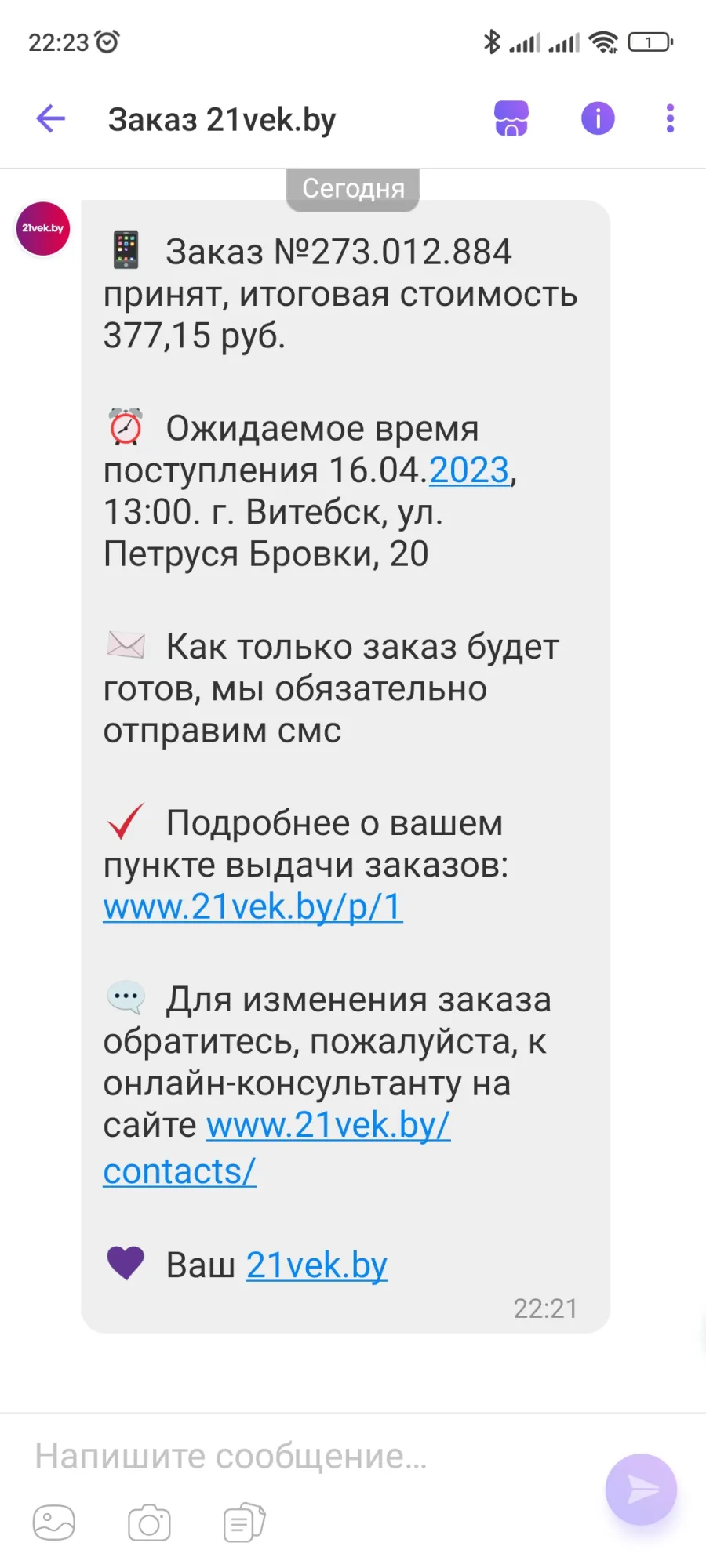The height and width of the screenshot is (1568, 706).
Task: Open the 21vek.by sender avatar
Action: 43,229
